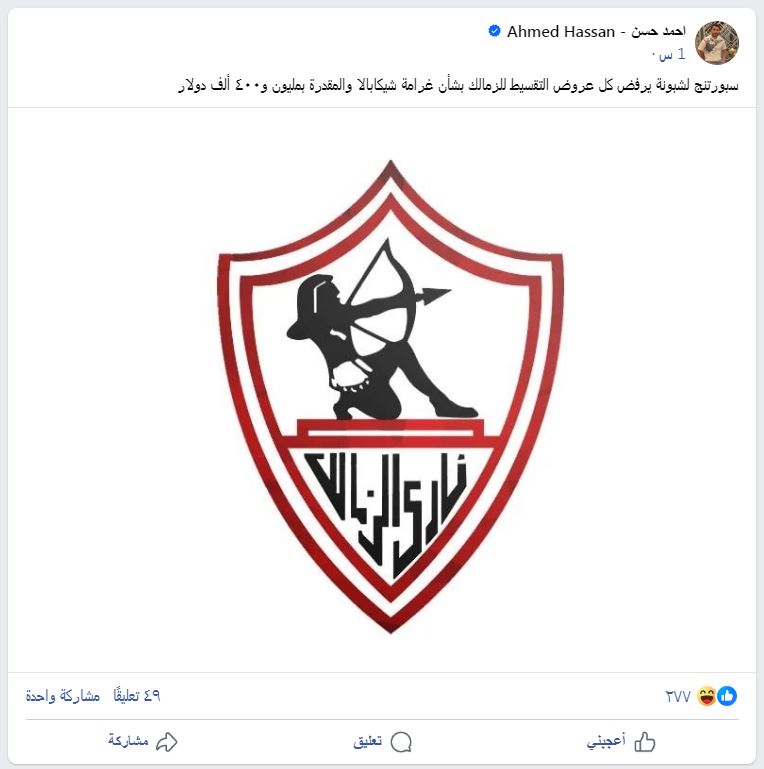Open the Zamalek crest image in the post
This screenshot has width=764, height=769.
tap(390, 395)
